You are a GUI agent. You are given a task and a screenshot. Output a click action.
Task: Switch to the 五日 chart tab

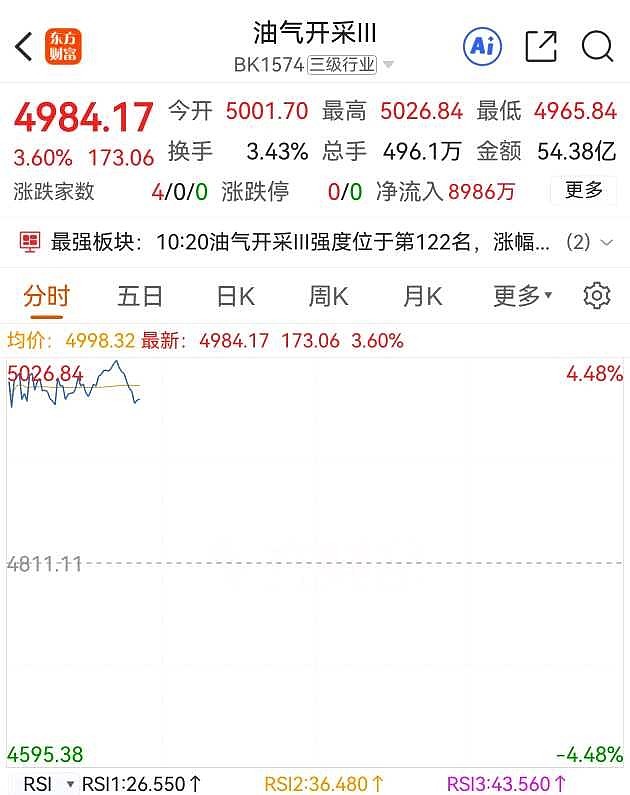140,296
